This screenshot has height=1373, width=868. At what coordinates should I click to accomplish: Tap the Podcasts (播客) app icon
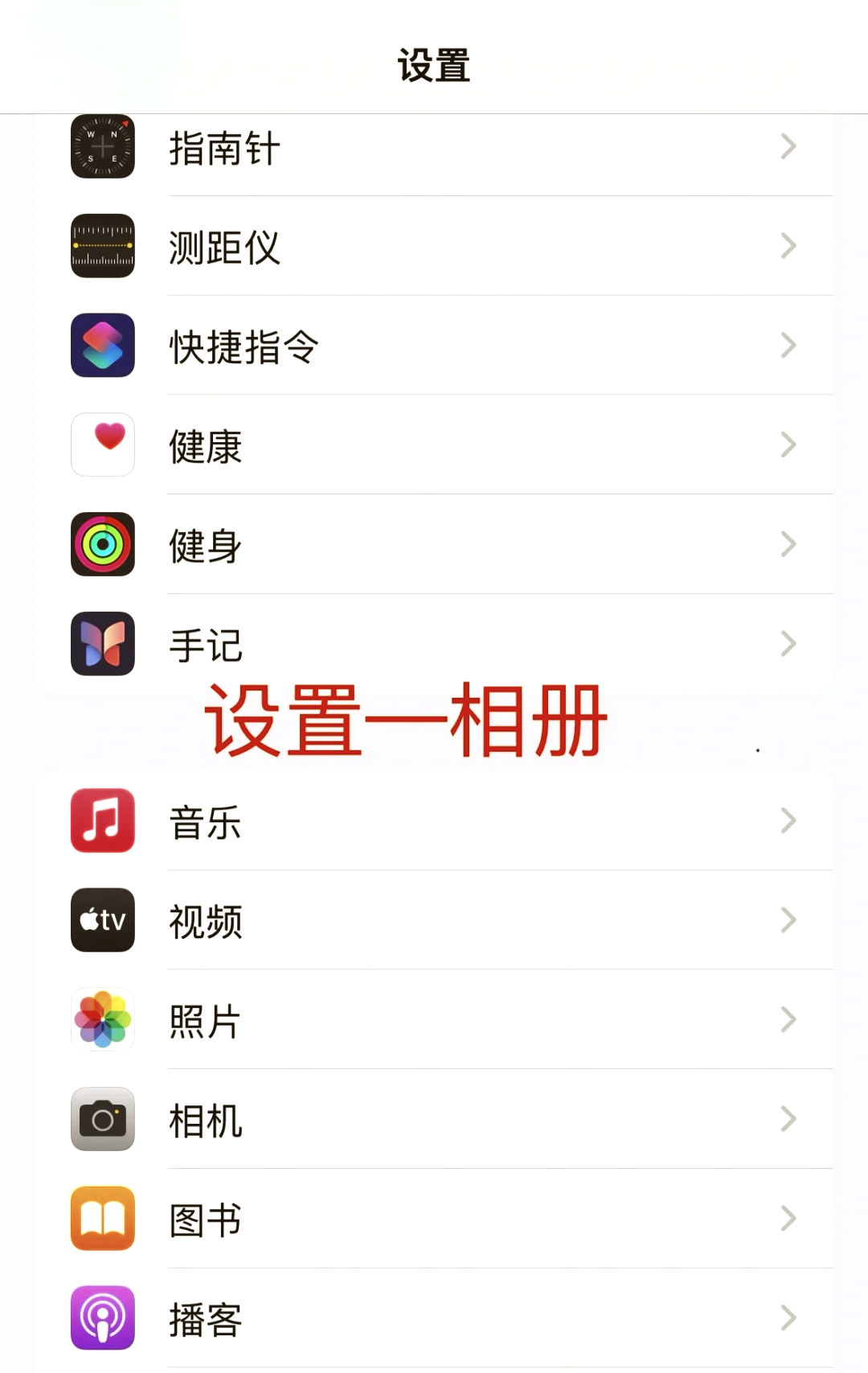pos(102,1318)
